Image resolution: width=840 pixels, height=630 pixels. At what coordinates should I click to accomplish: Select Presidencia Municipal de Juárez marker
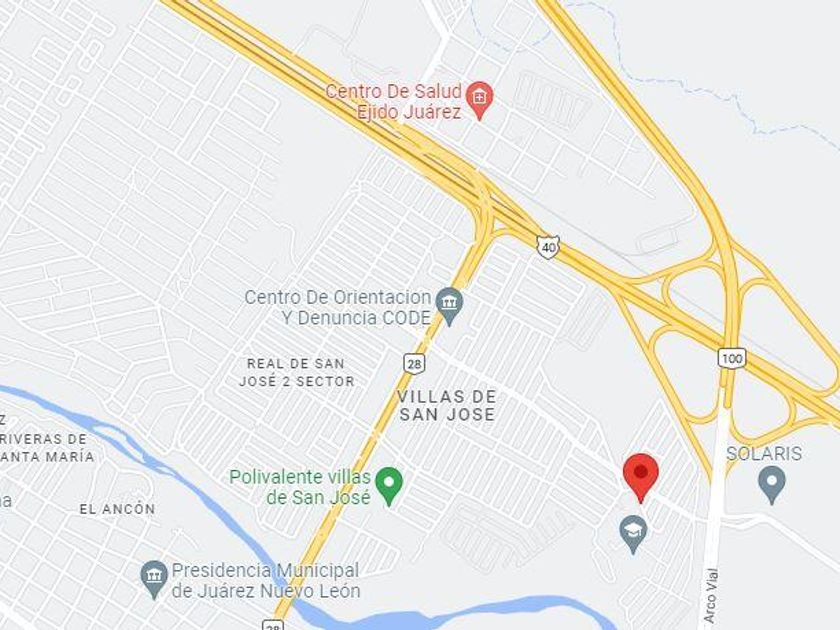pyautogui.click(x=154, y=580)
